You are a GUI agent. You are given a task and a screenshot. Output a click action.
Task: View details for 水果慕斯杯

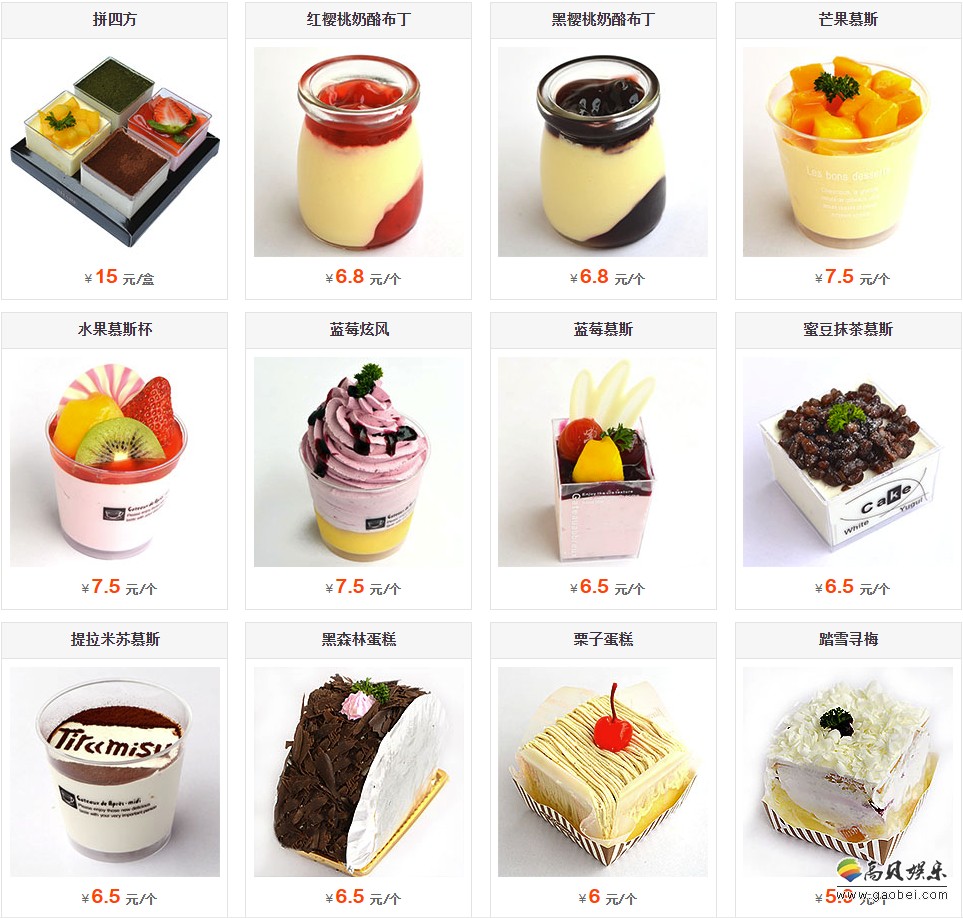point(114,462)
